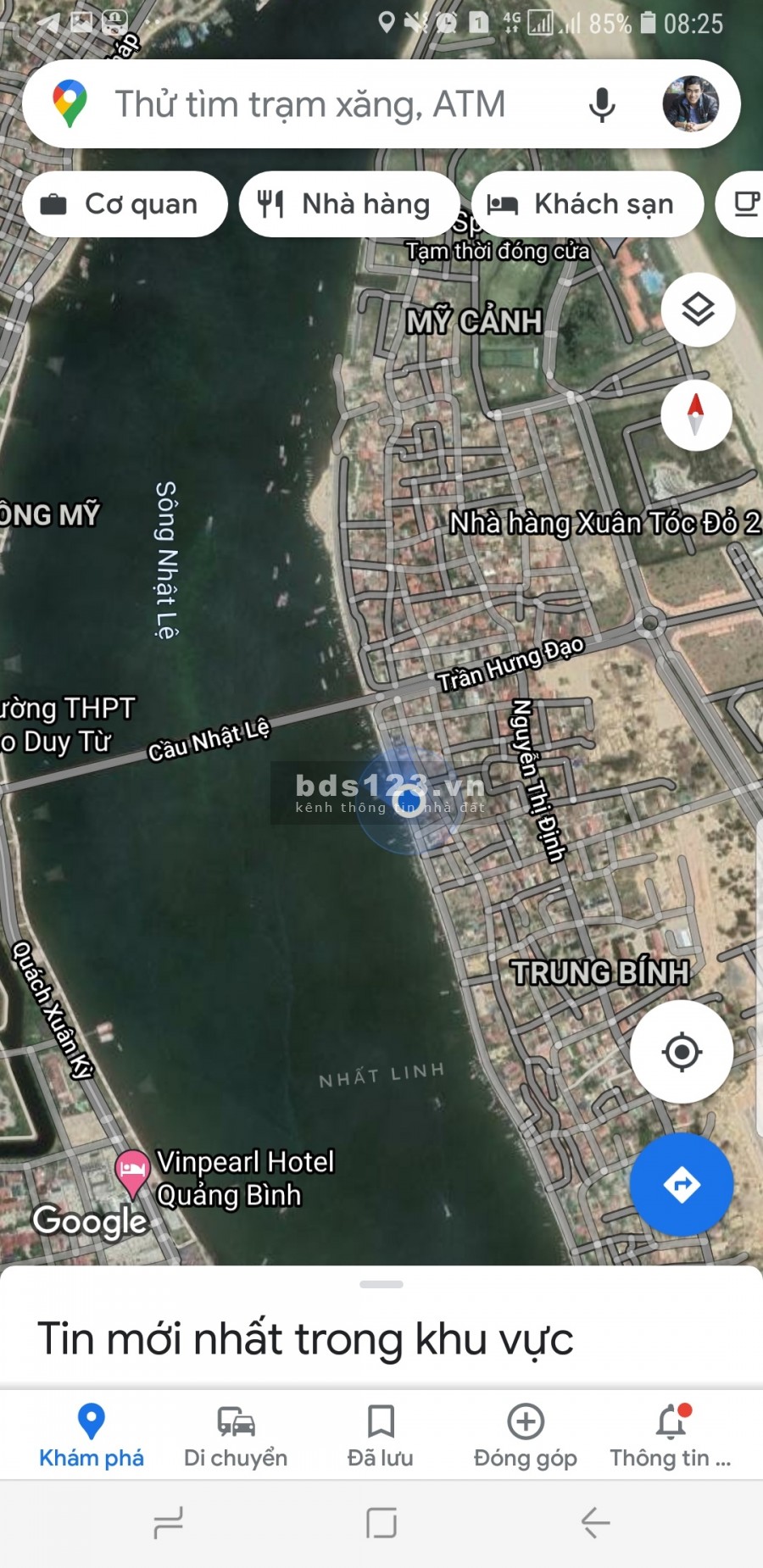Center map on my location

coord(682,1052)
